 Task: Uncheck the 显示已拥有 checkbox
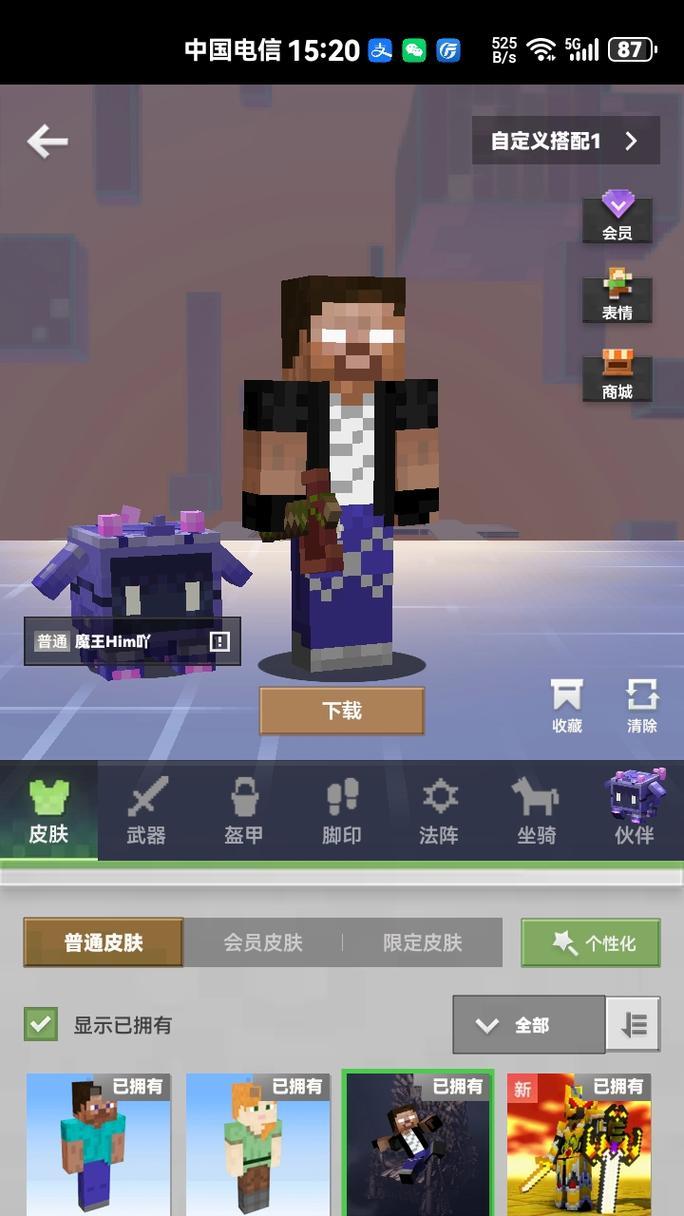(x=41, y=1024)
